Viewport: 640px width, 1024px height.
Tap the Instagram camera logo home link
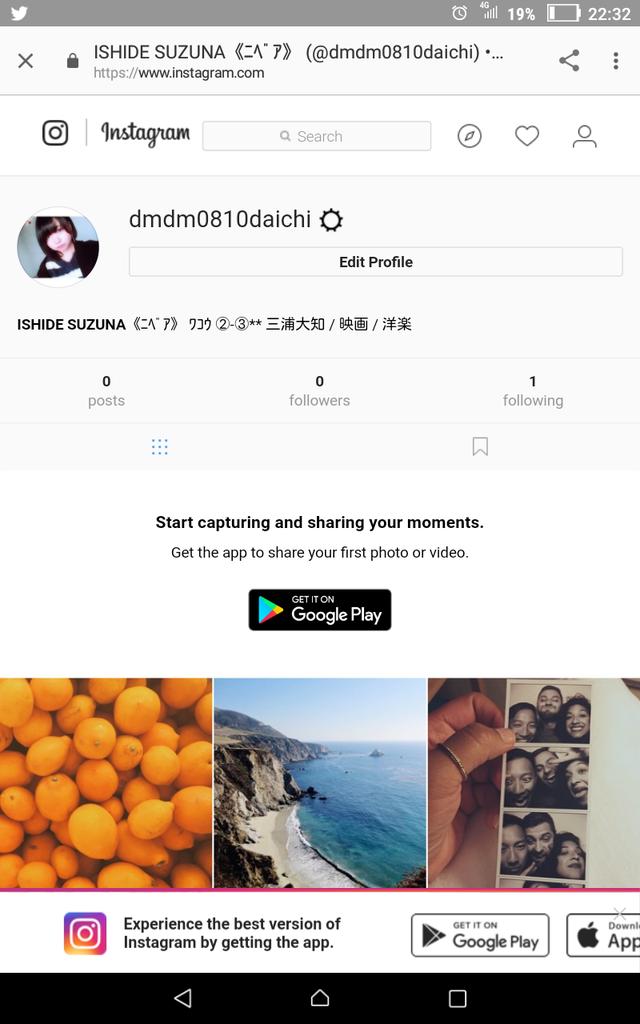pyautogui.click(x=55, y=133)
